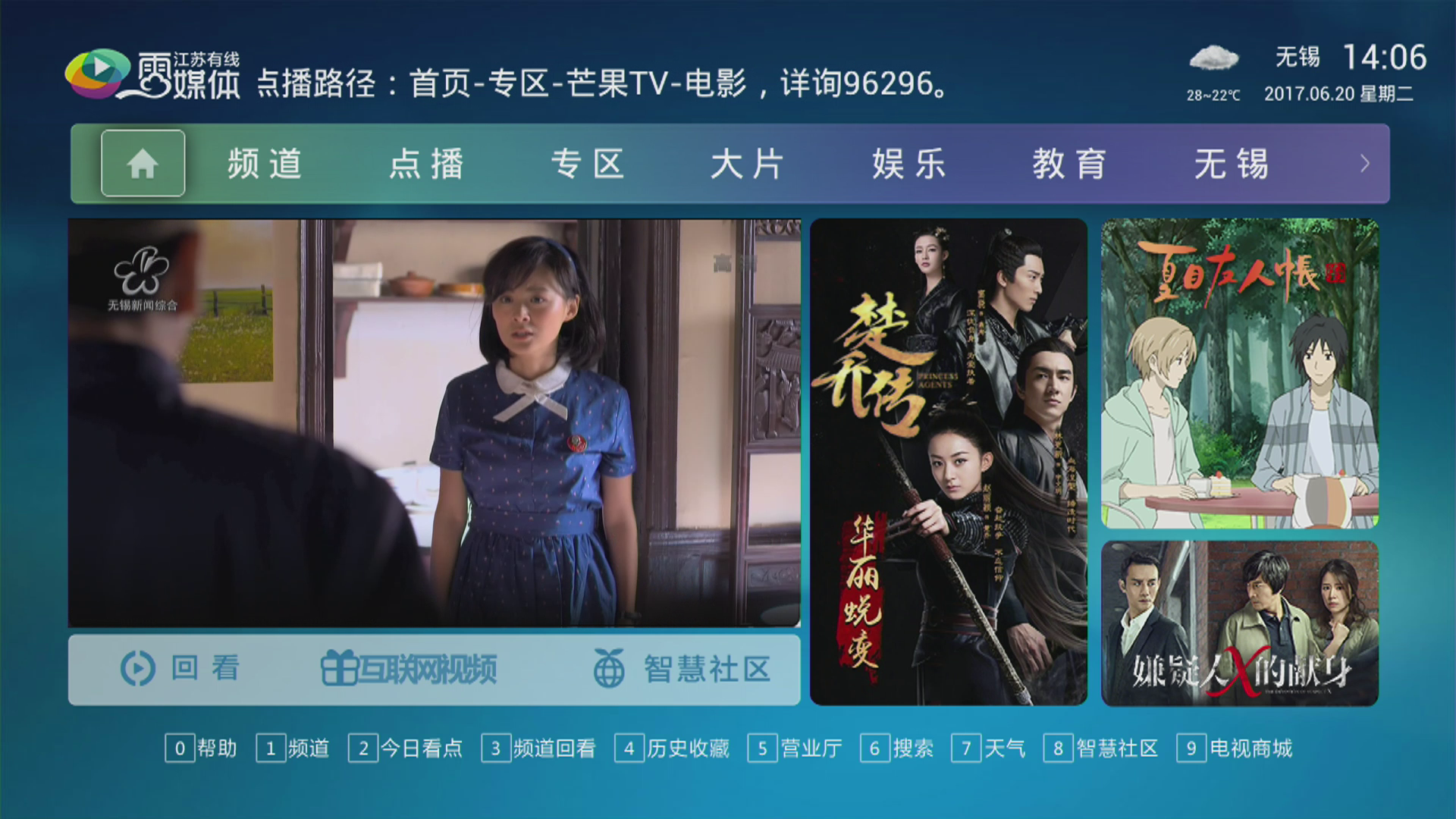Open the 娱乐 tab
Viewport: 1456px width, 819px height.
click(909, 164)
